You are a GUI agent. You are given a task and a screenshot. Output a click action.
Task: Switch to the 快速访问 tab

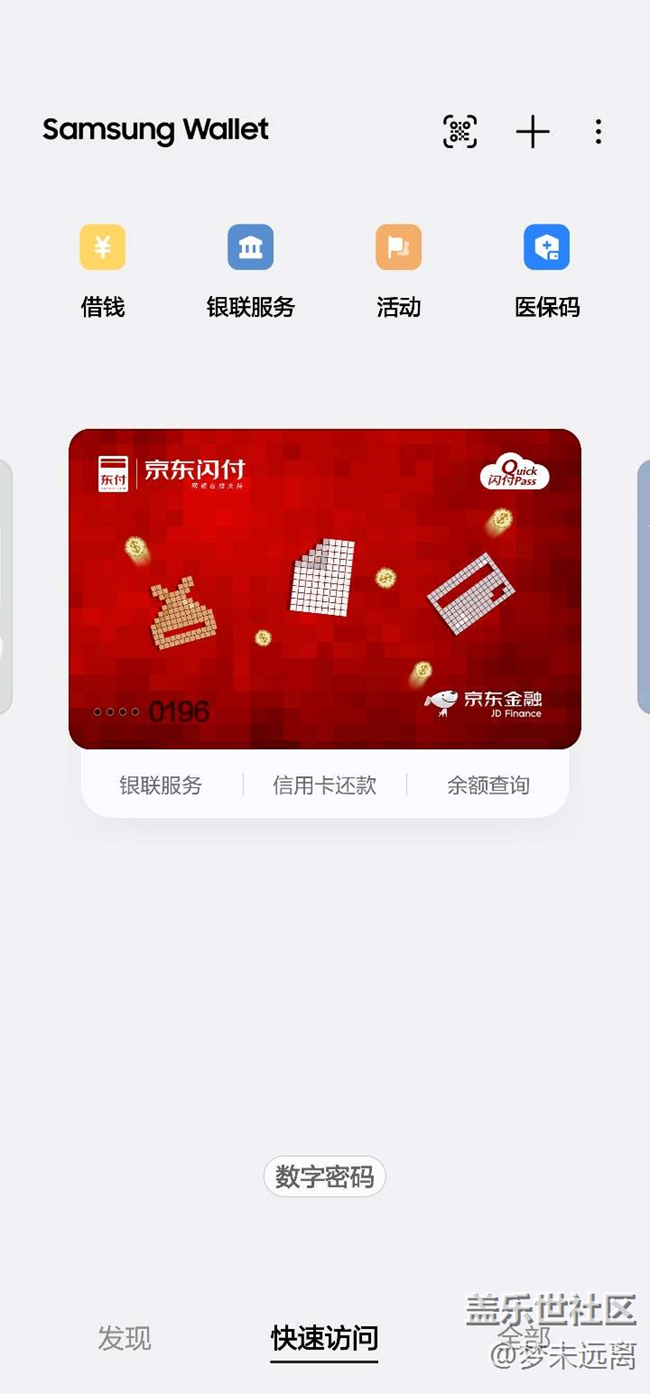click(x=324, y=1338)
